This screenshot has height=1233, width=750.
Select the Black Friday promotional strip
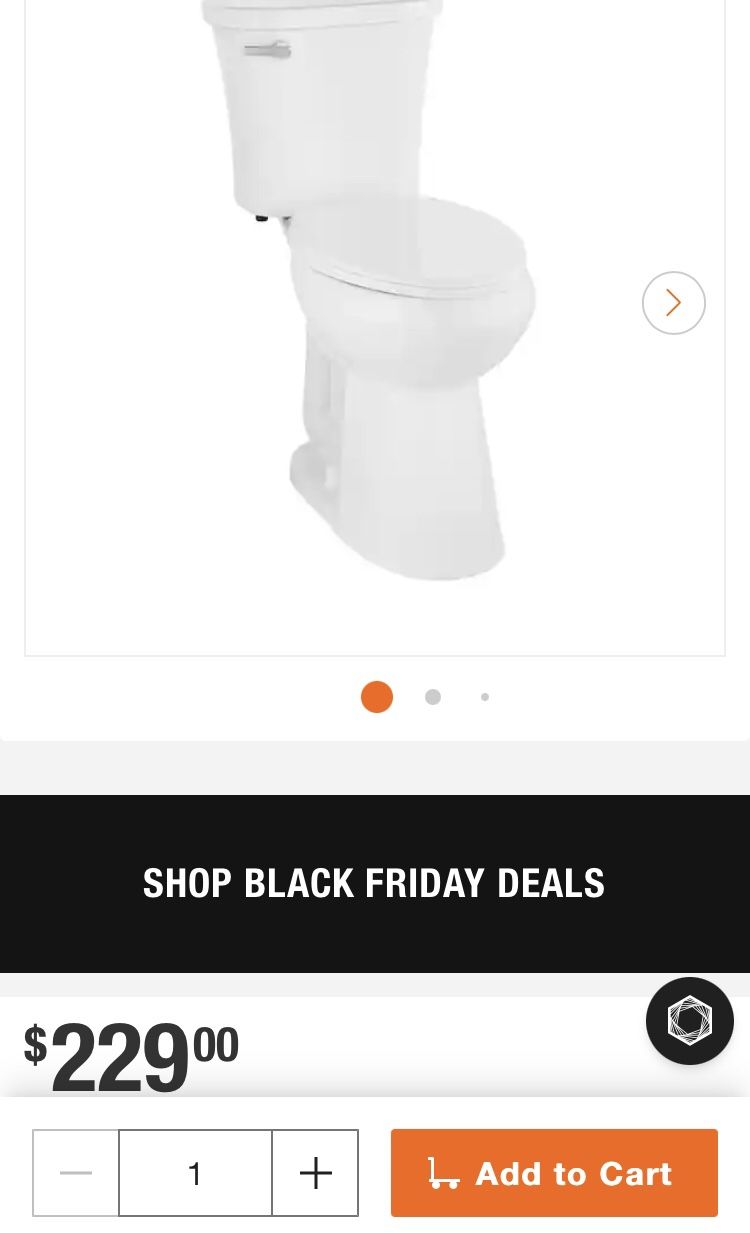point(374,883)
